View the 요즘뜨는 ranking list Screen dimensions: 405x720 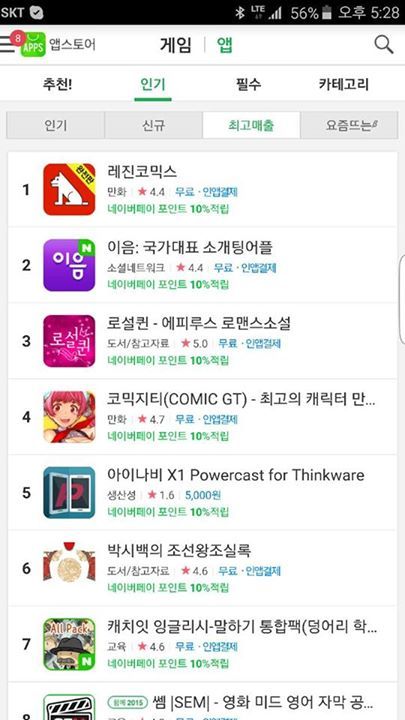point(349,125)
